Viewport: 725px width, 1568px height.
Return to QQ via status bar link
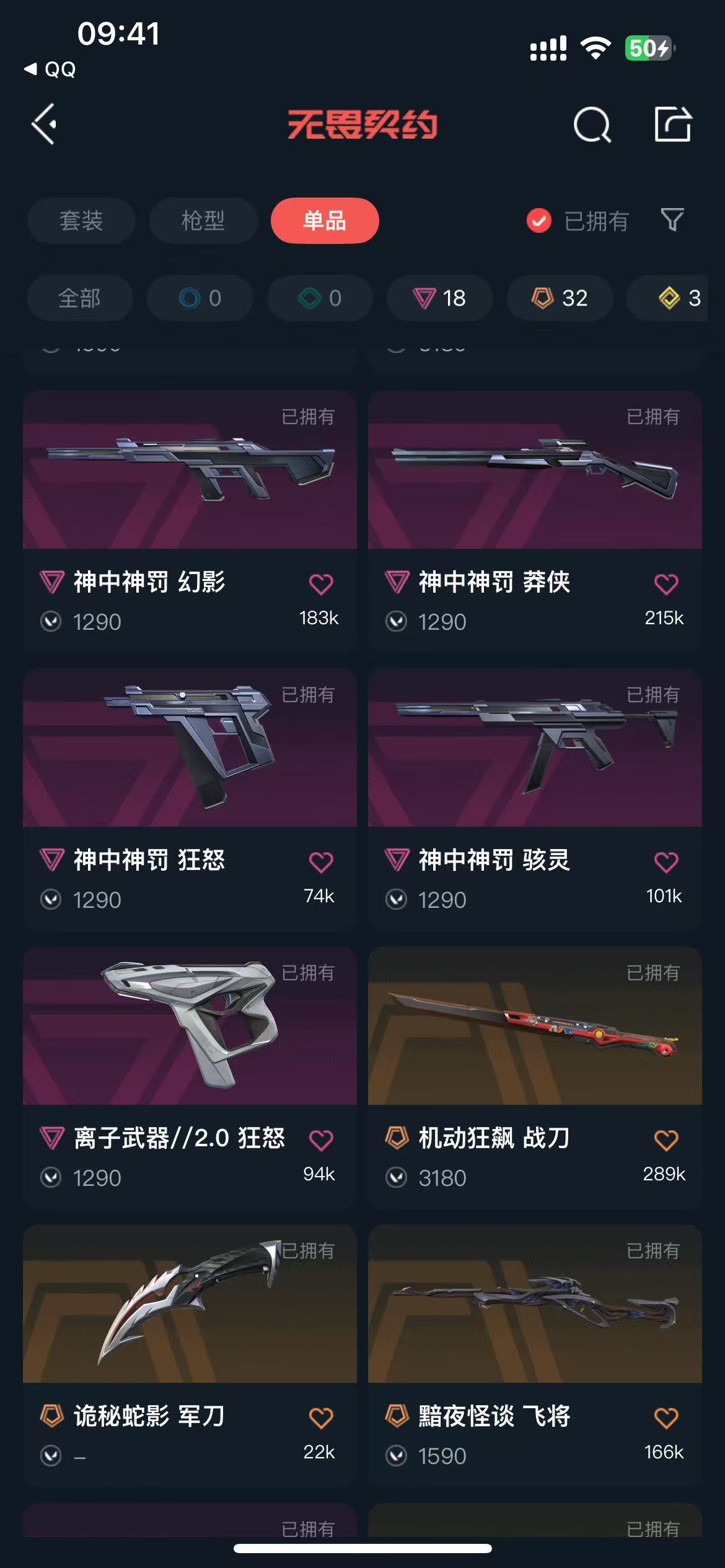coord(51,69)
